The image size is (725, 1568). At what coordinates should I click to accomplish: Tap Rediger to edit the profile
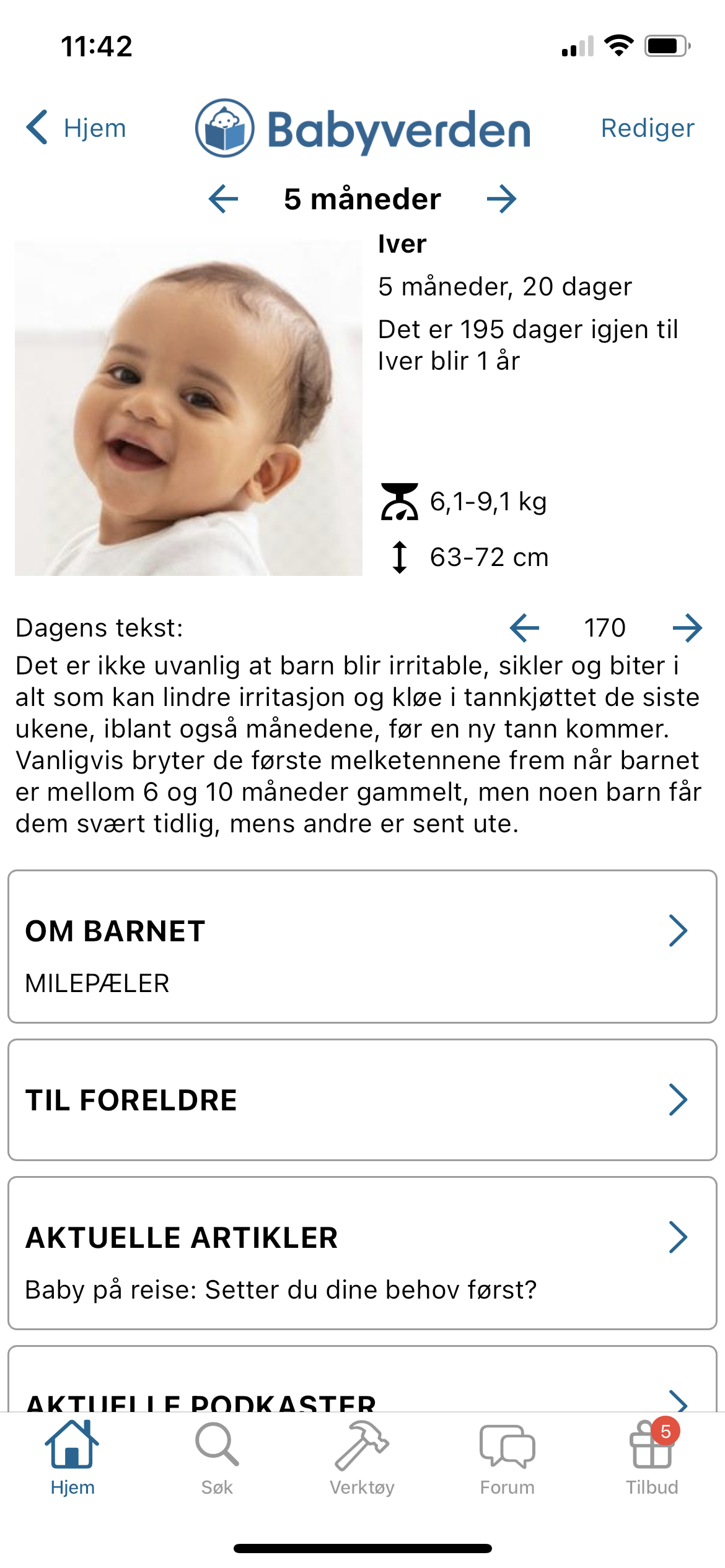tap(647, 128)
